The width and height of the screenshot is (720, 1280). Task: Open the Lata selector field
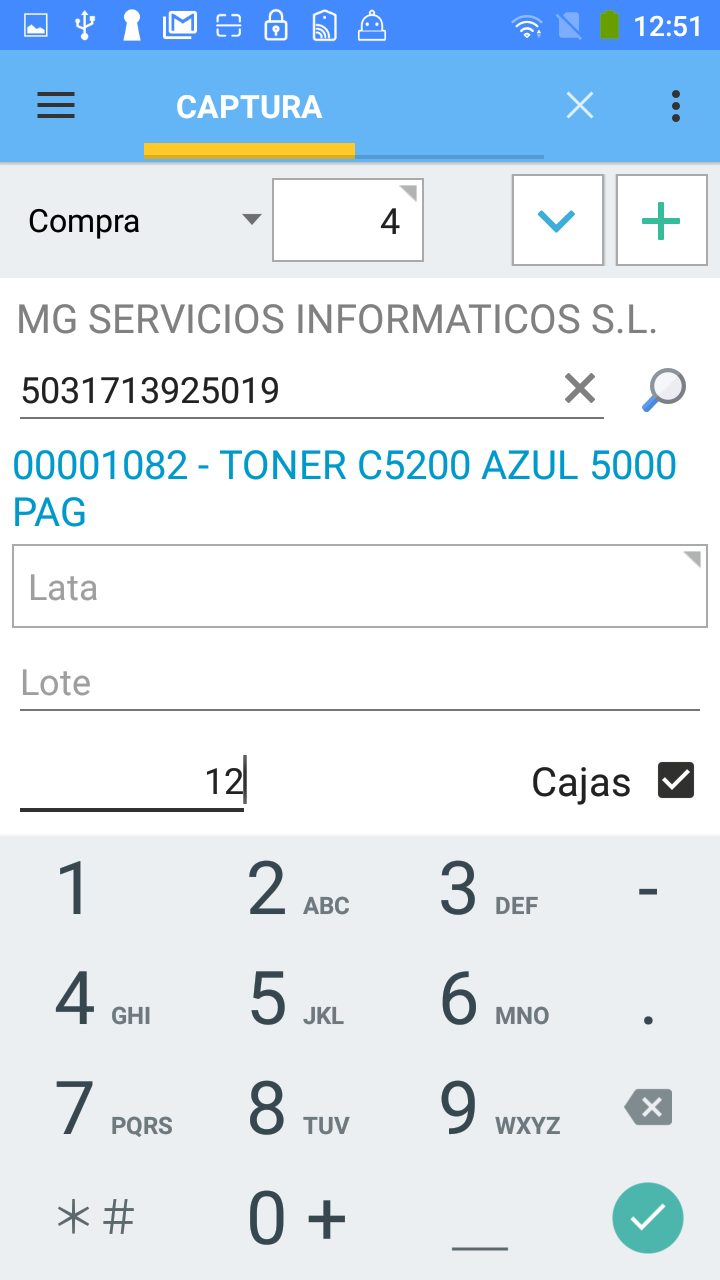click(360, 587)
